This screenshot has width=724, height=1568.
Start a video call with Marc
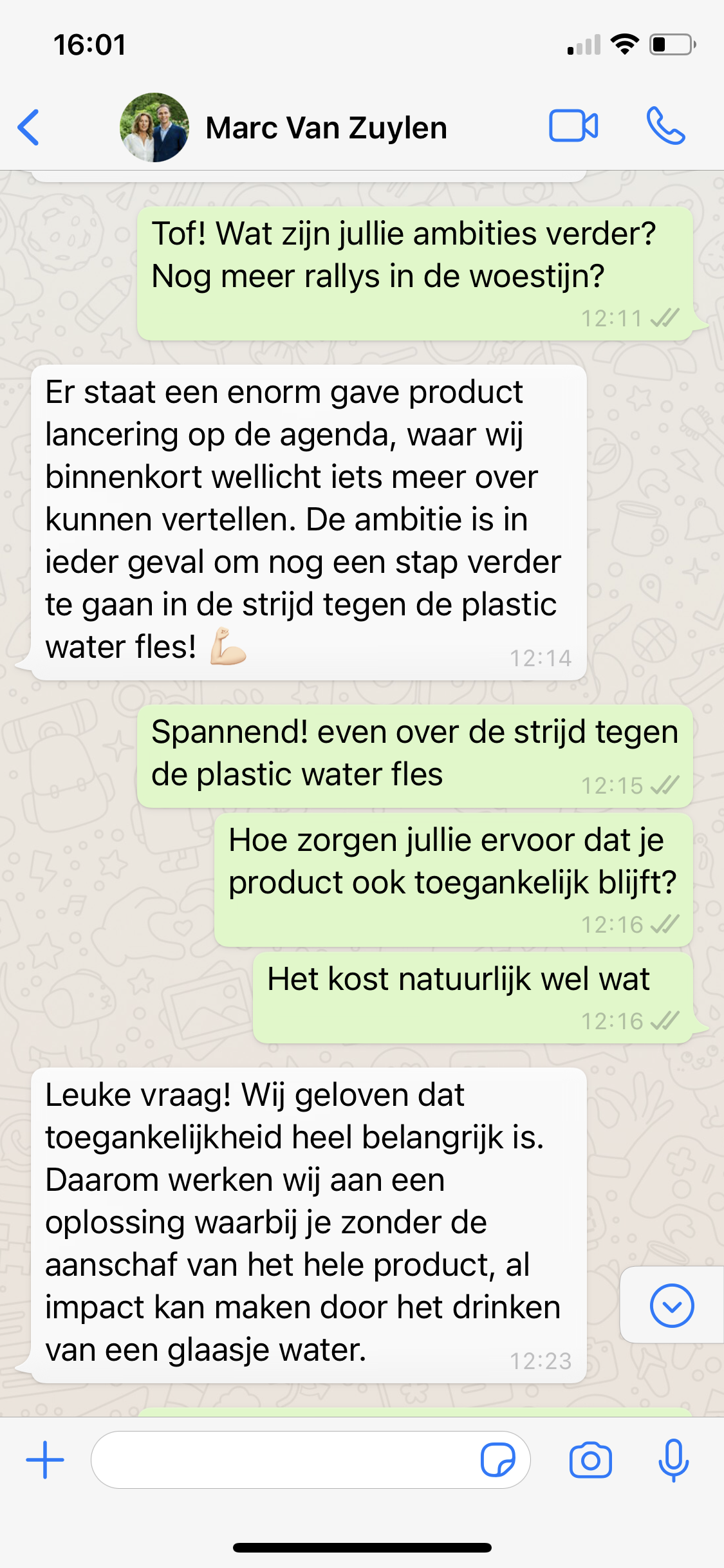573,126
